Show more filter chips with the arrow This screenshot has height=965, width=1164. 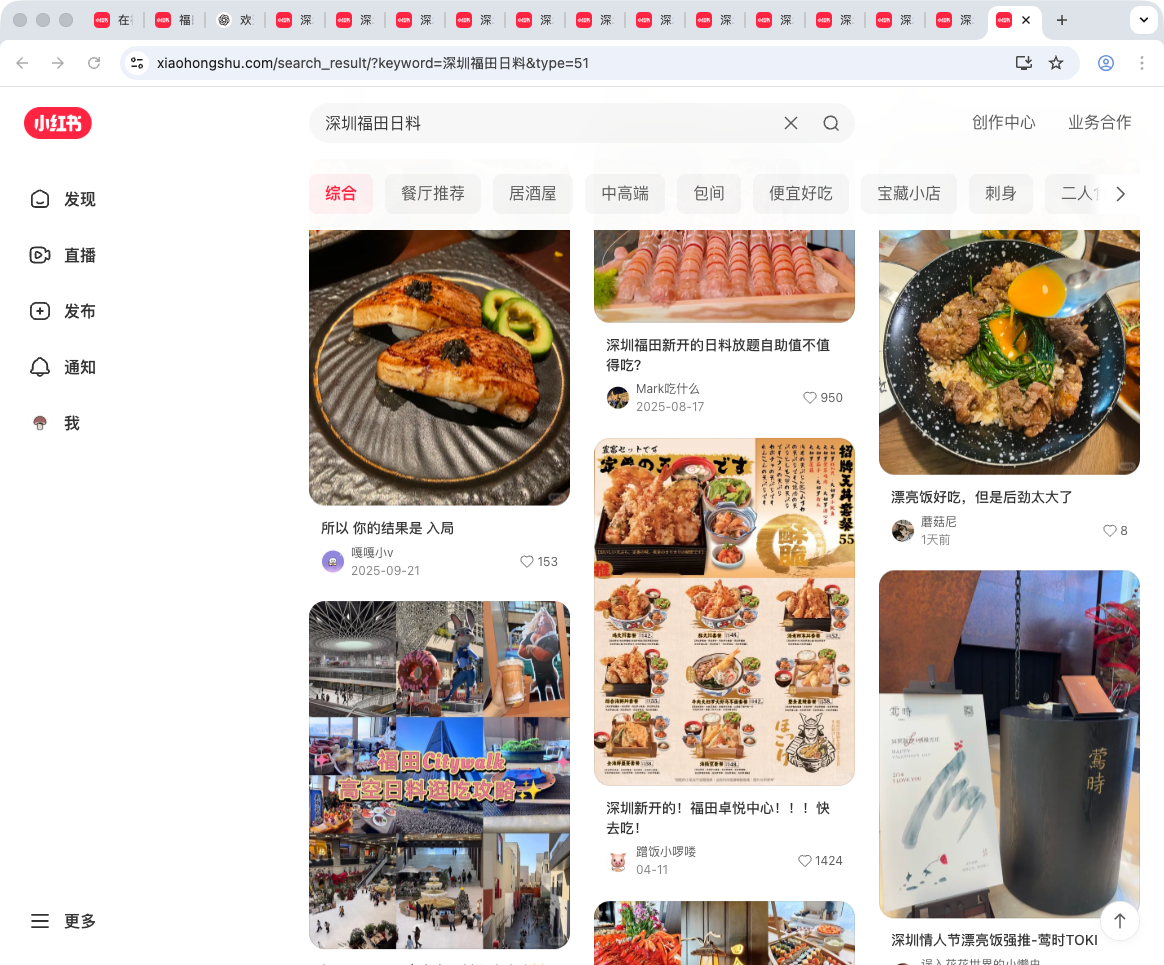tap(1120, 194)
